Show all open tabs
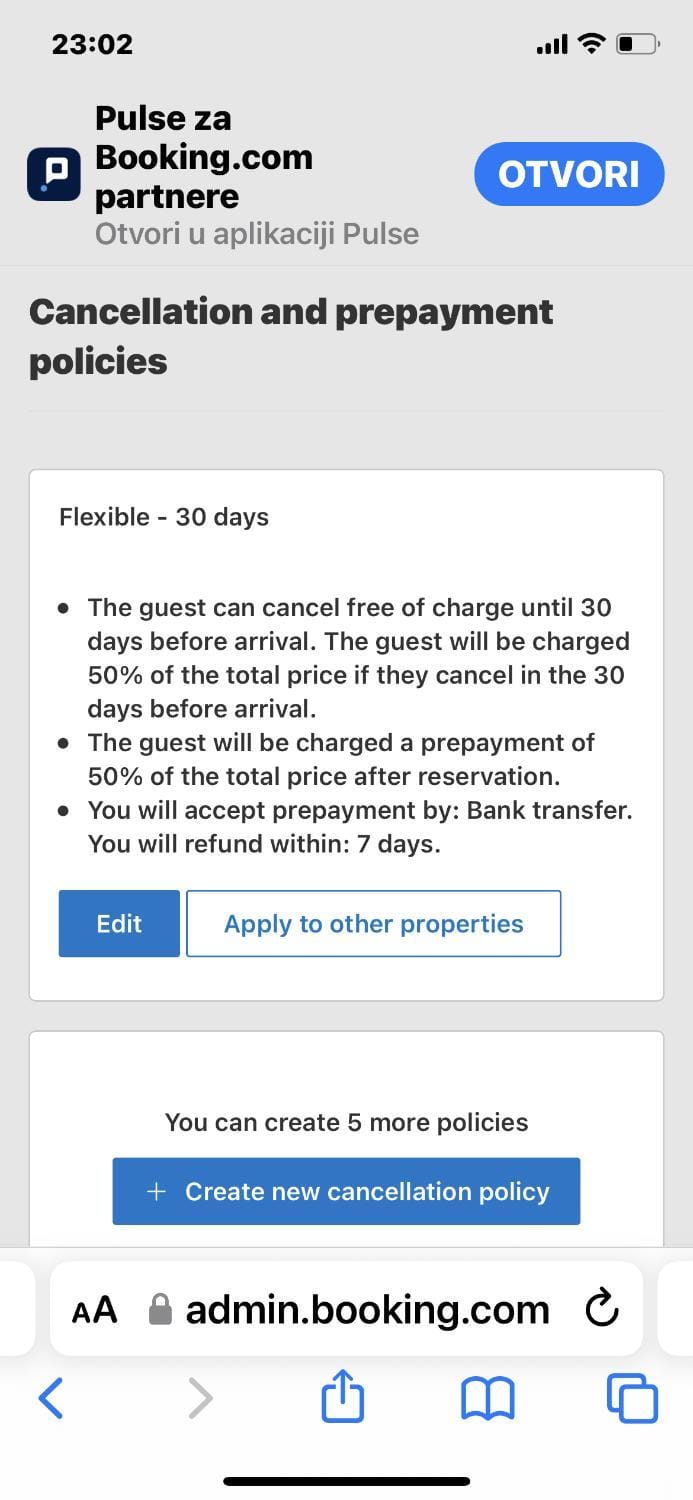Viewport: 693px width, 1500px height. [x=632, y=1398]
